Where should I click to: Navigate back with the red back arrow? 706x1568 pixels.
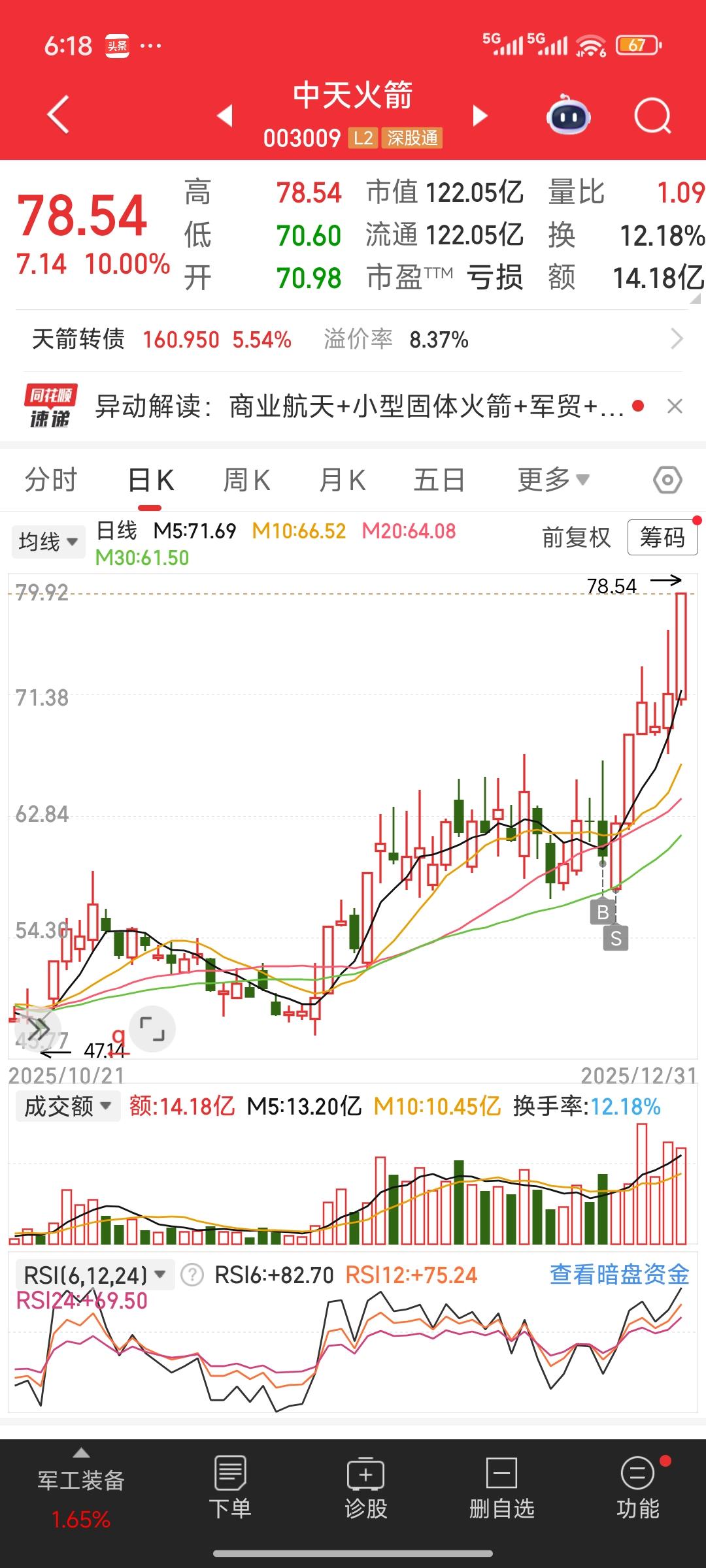pos(58,114)
